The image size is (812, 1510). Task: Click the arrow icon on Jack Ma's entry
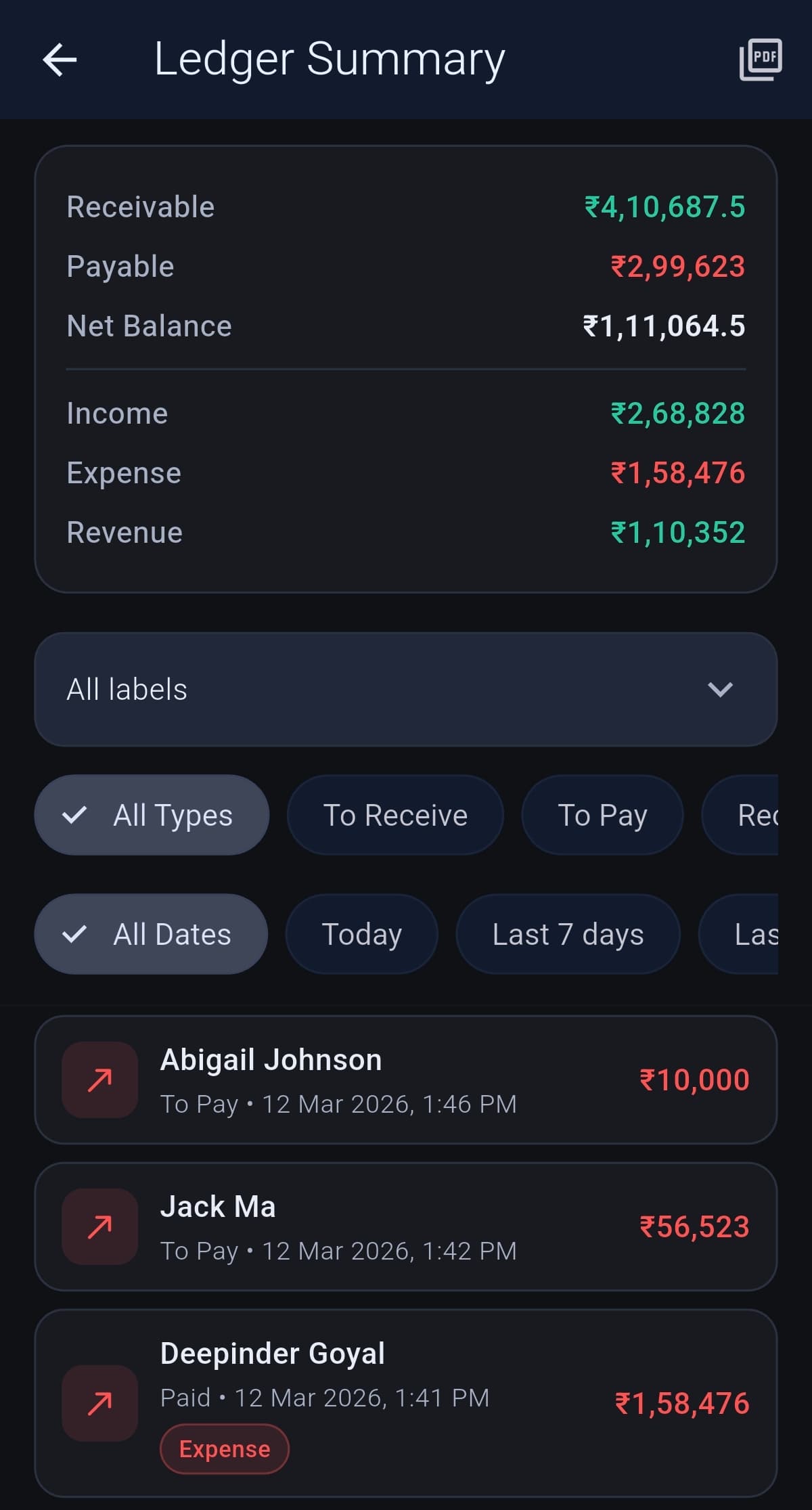tap(99, 1226)
